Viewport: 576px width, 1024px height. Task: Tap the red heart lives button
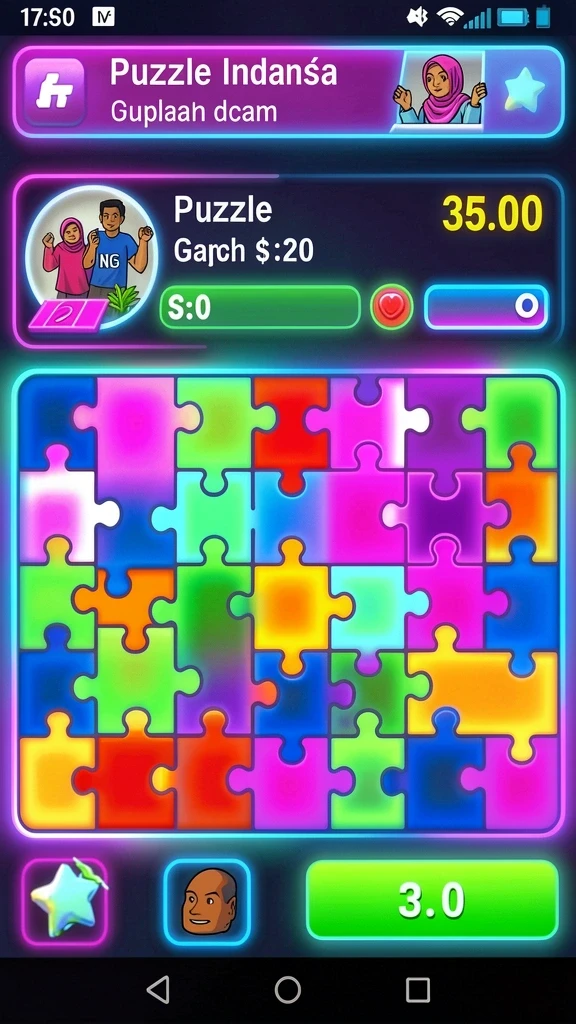[392, 306]
